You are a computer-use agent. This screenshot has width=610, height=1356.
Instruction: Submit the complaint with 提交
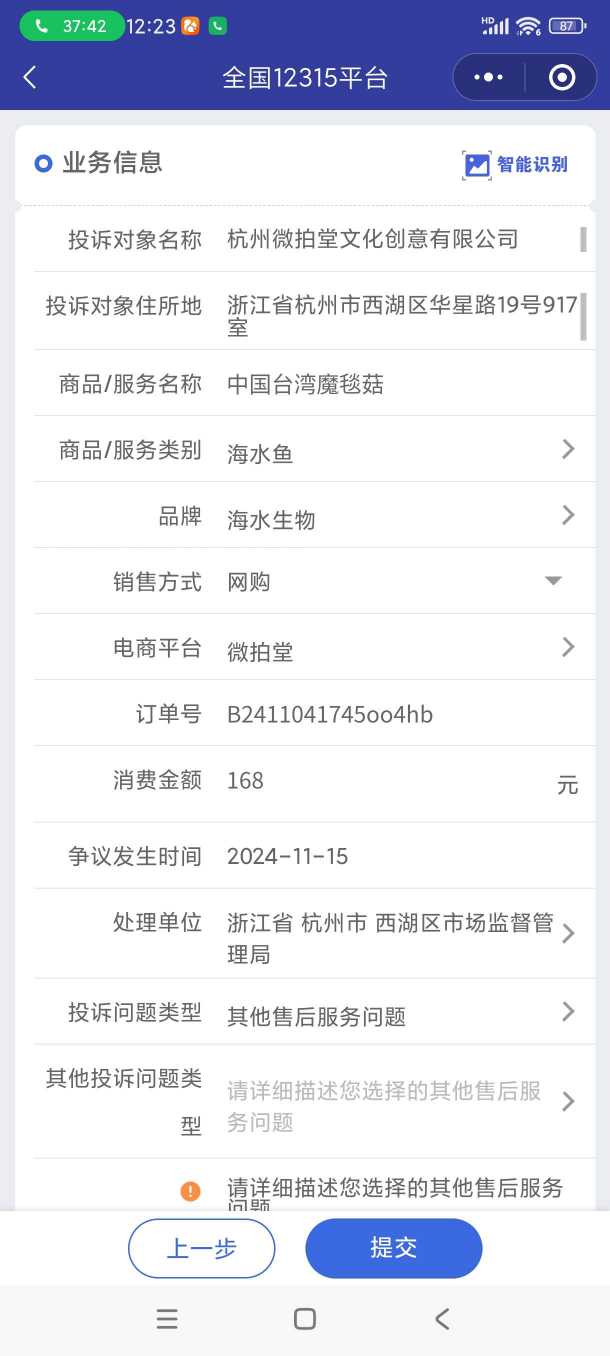coord(393,1248)
